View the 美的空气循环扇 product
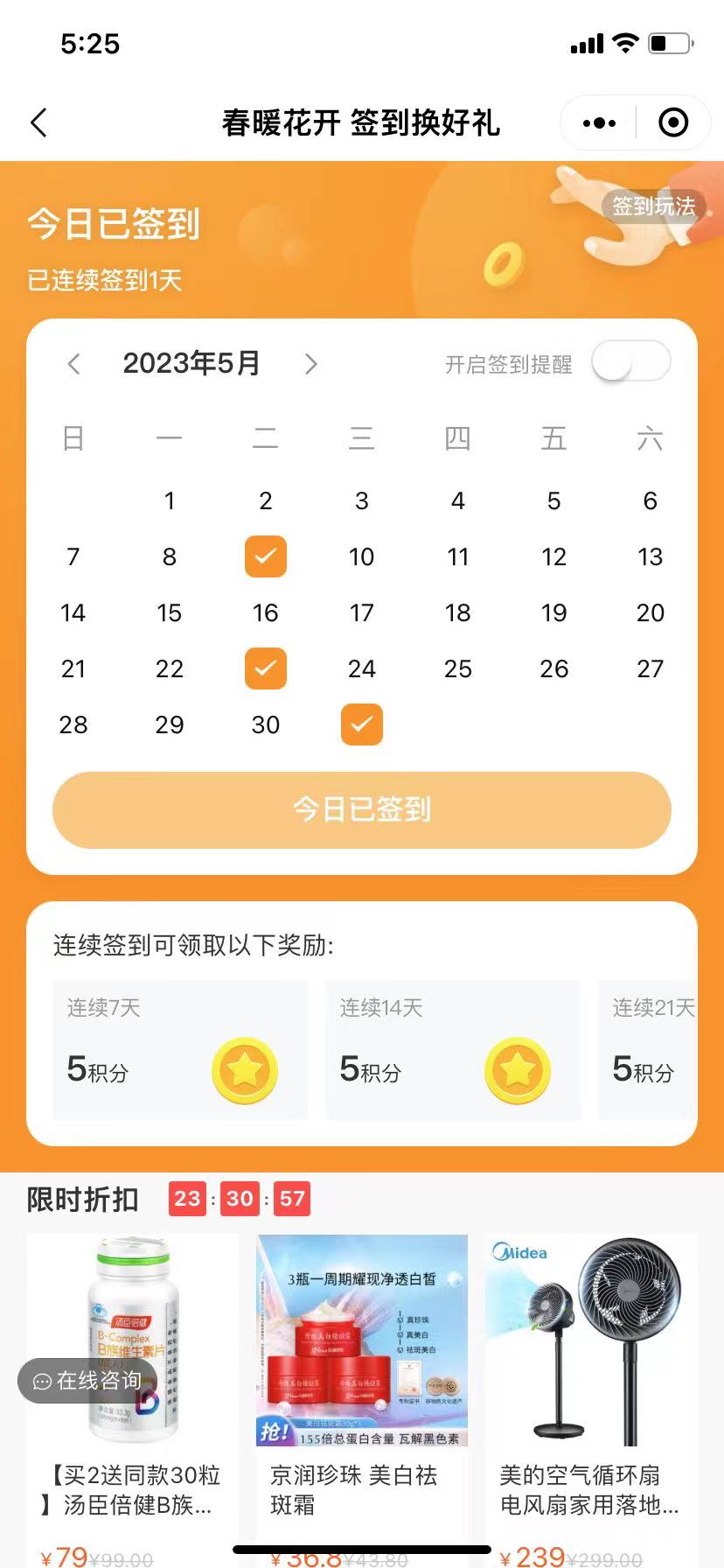Screen dimensions: 724x1568 (591, 1365)
